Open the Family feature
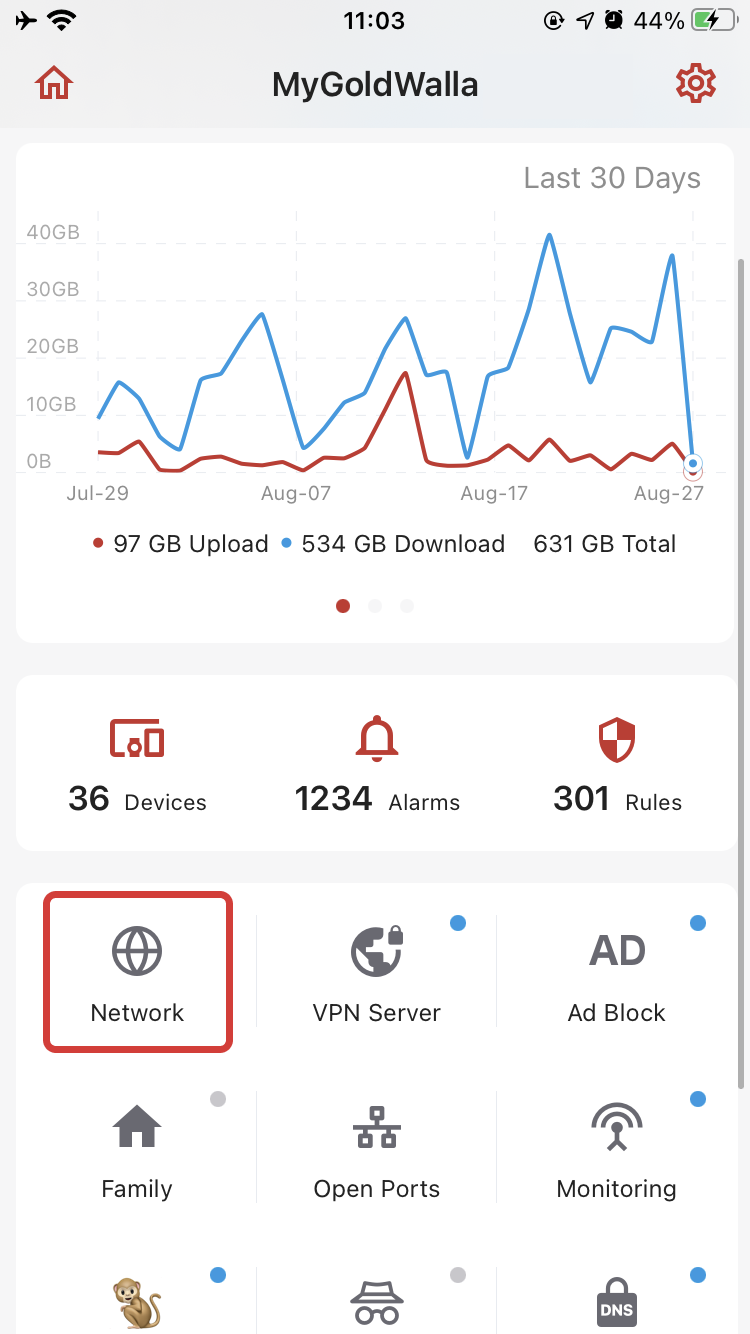750x1334 pixels. pos(137,1148)
